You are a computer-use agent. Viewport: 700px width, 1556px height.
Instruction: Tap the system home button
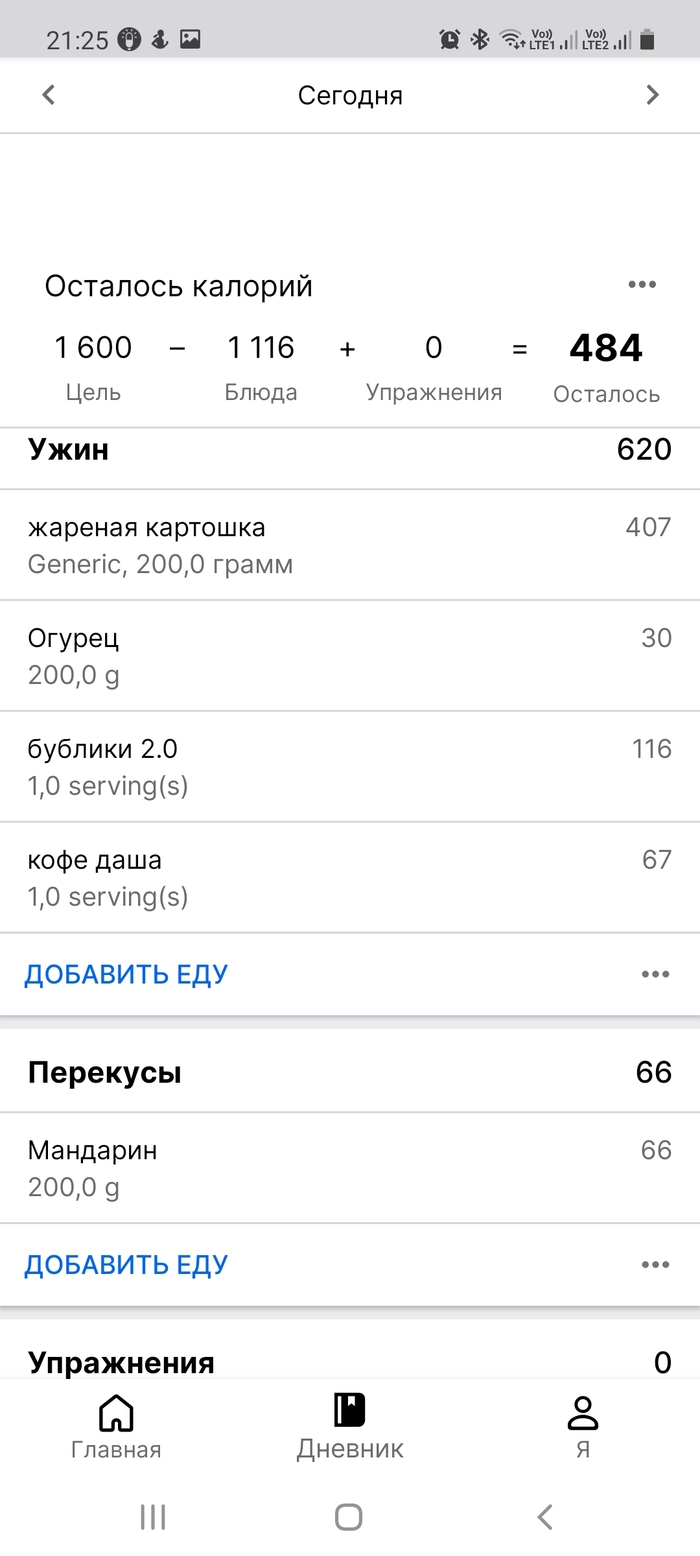coord(348,1517)
